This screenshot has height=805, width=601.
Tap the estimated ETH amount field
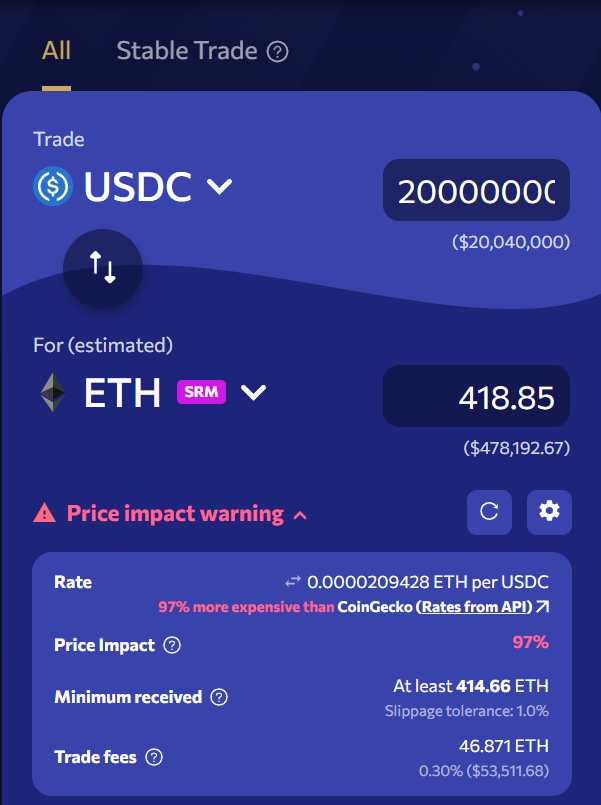point(476,397)
